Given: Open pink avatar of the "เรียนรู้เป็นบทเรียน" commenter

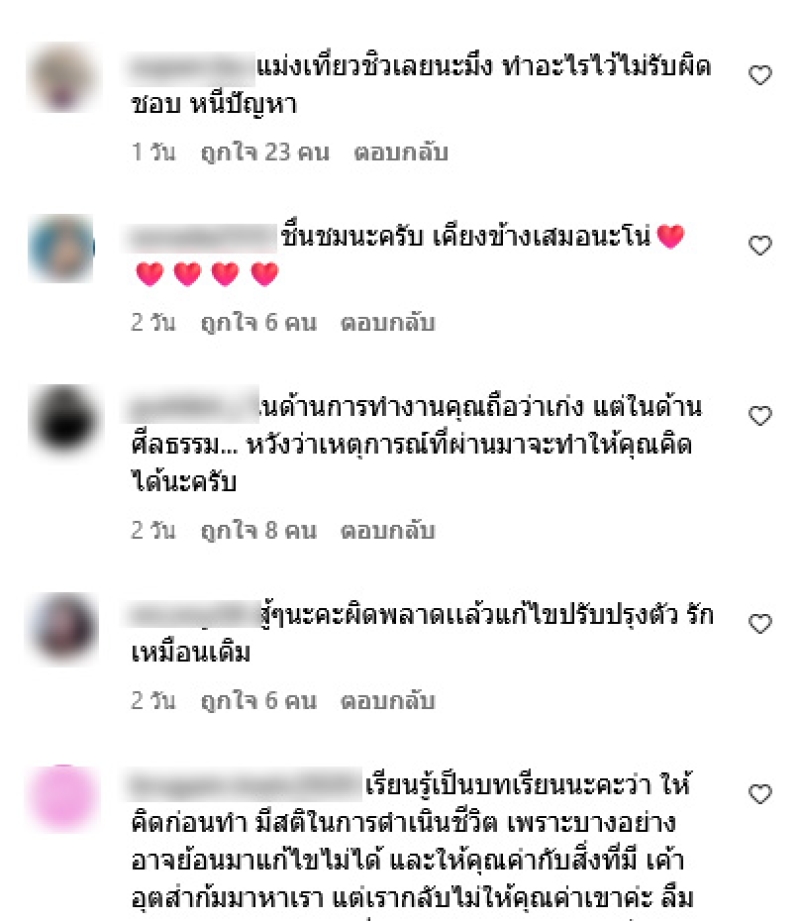Looking at the screenshot, I should pyautogui.click(x=61, y=796).
